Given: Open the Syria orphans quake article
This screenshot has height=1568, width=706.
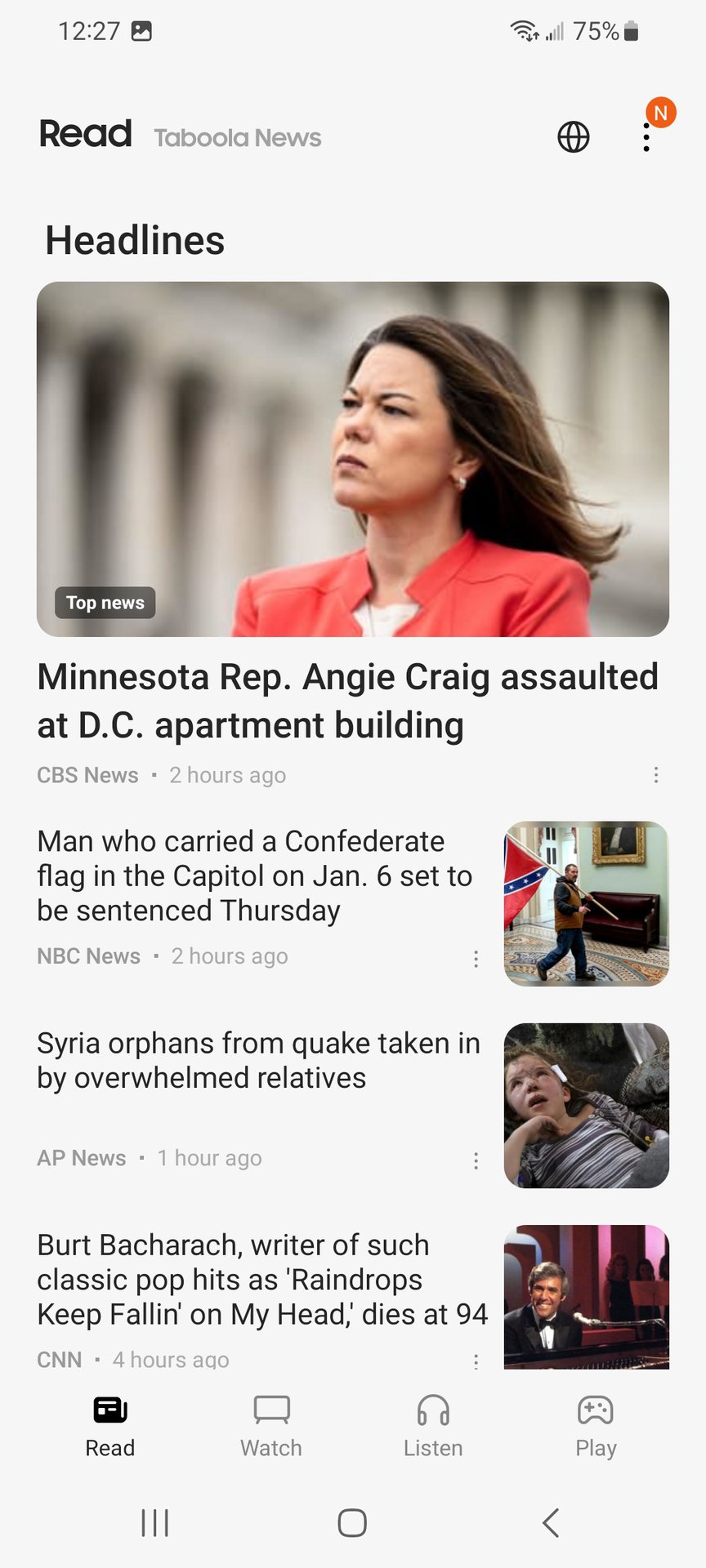Looking at the screenshot, I should tap(258, 1060).
